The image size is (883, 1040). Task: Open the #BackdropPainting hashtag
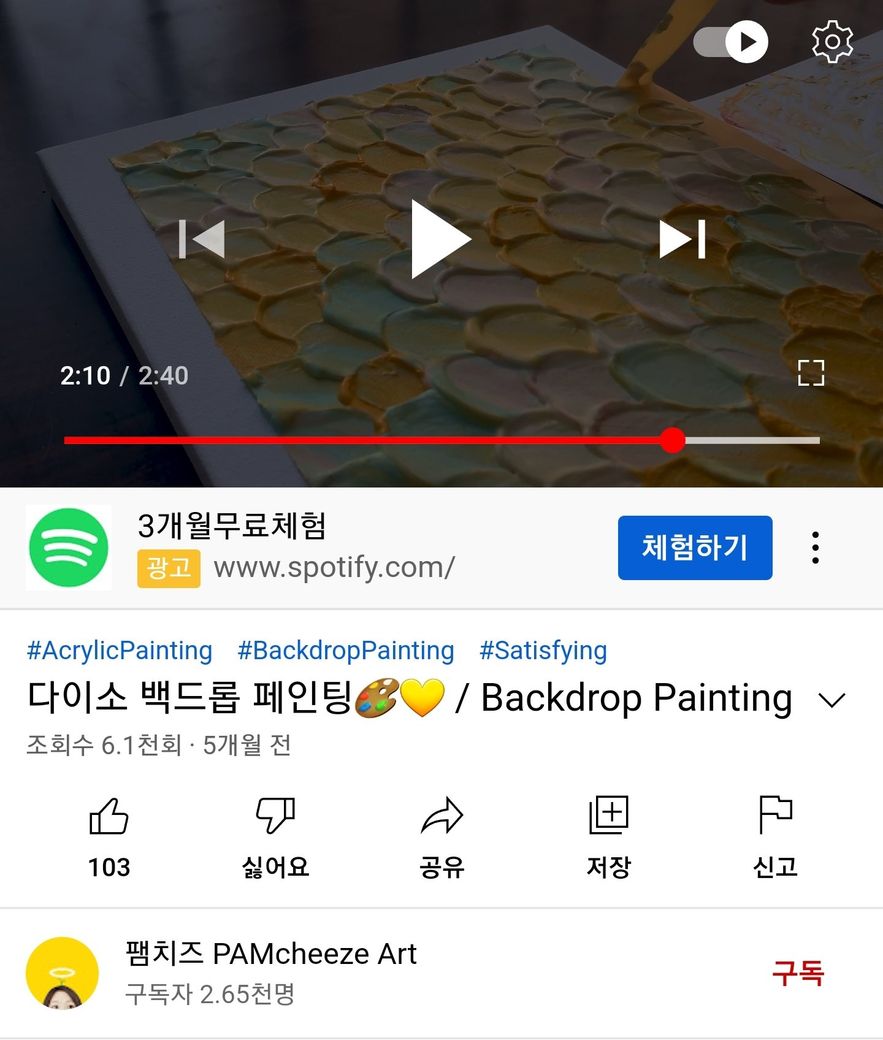(x=346, y=651)
